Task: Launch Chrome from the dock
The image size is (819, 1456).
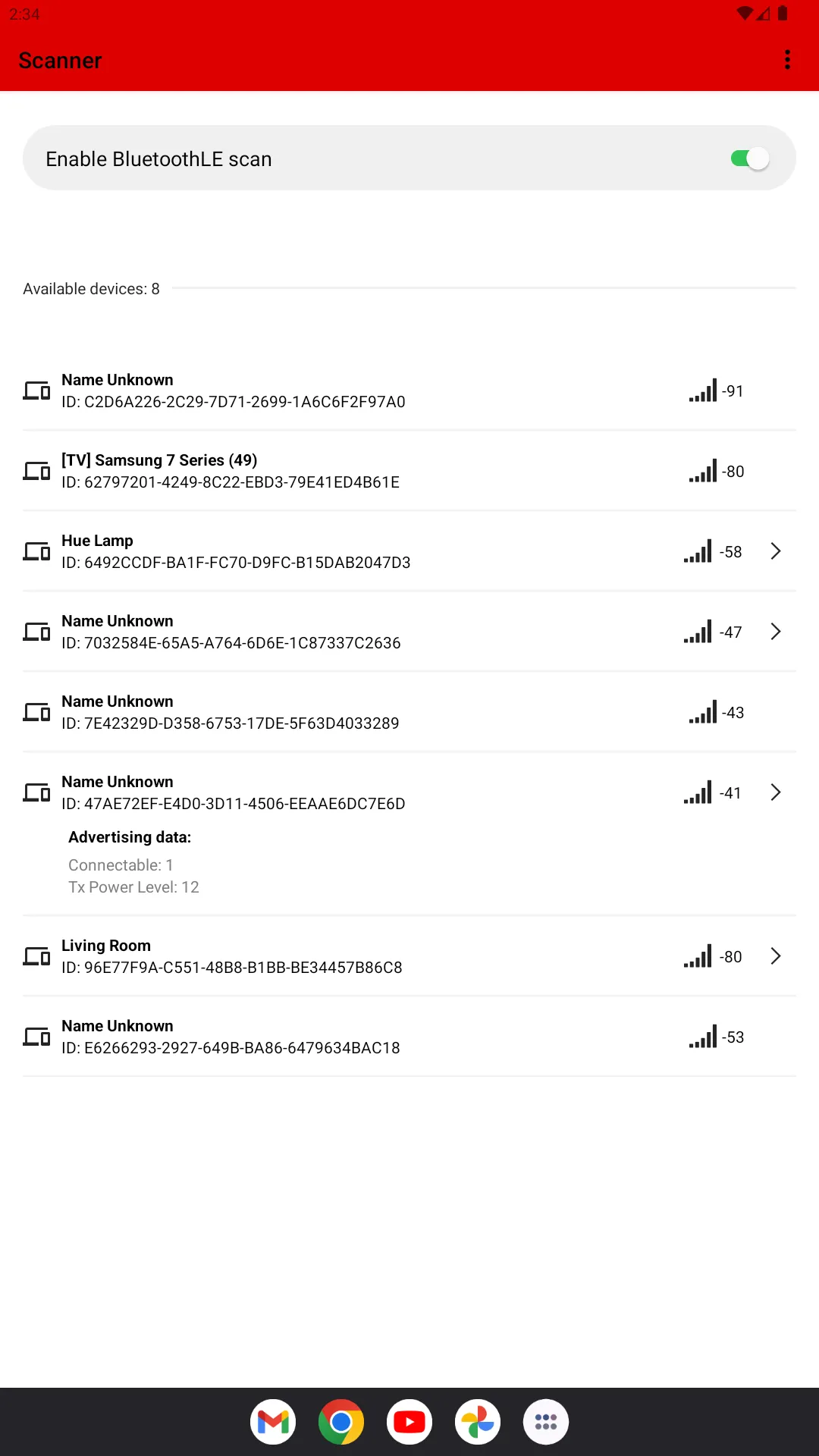Action: point(340,1421)
